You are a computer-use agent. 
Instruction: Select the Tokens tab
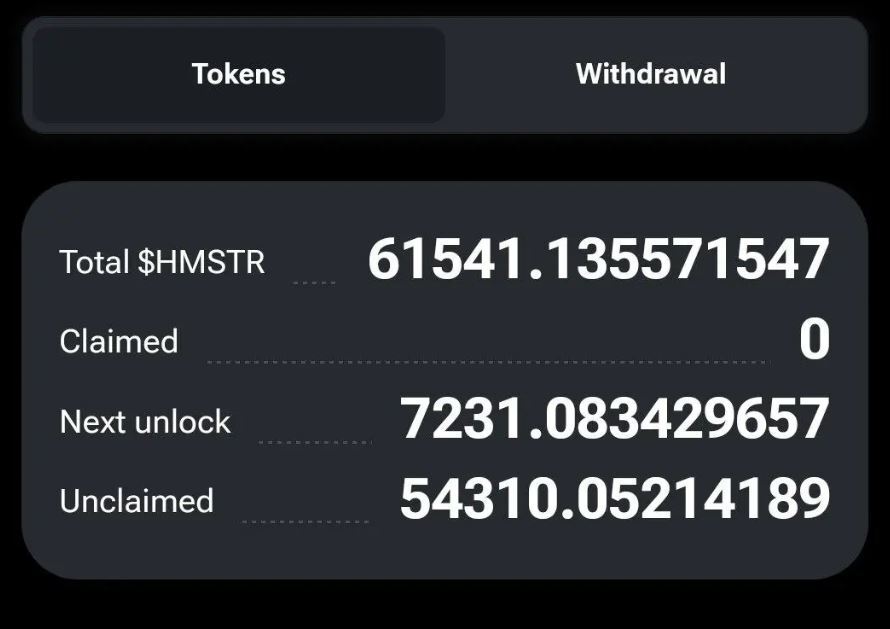click(x=238, y=75)
